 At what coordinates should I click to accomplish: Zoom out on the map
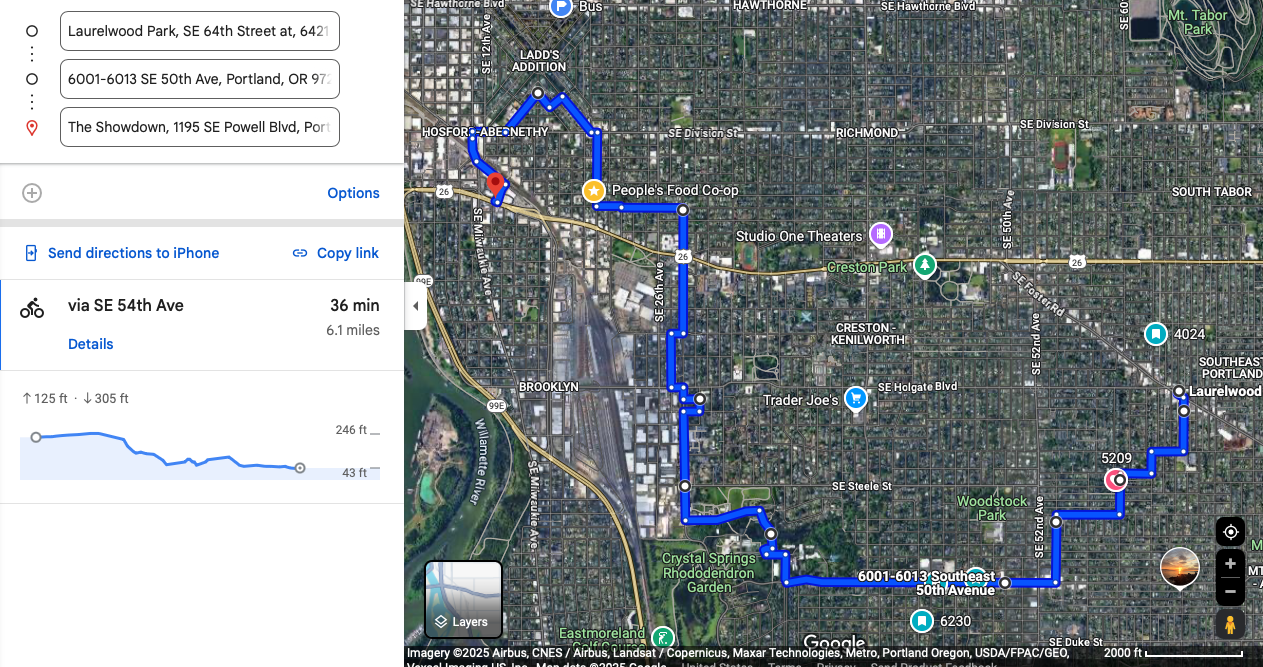tap(1230, 591)
